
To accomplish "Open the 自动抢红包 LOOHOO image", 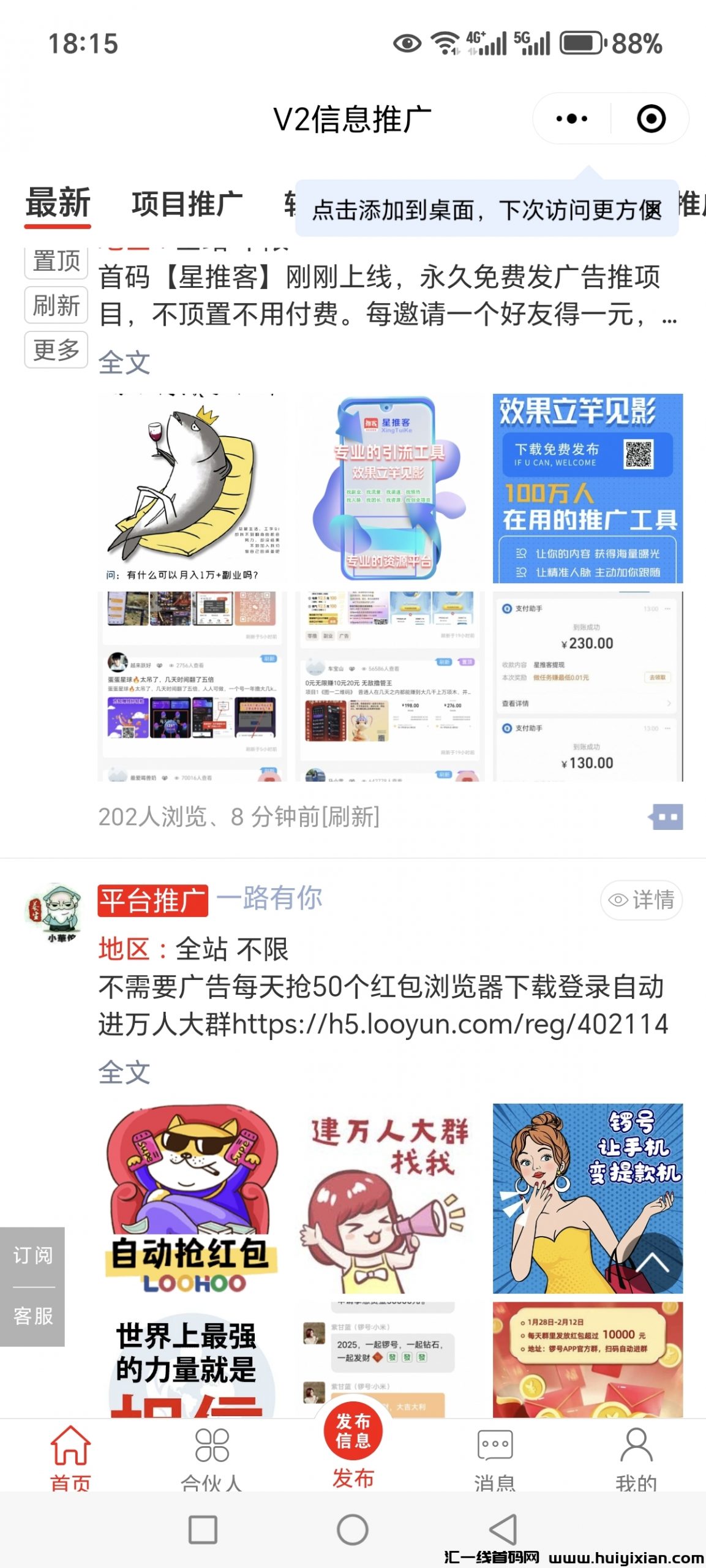I will coord(192,1197).
